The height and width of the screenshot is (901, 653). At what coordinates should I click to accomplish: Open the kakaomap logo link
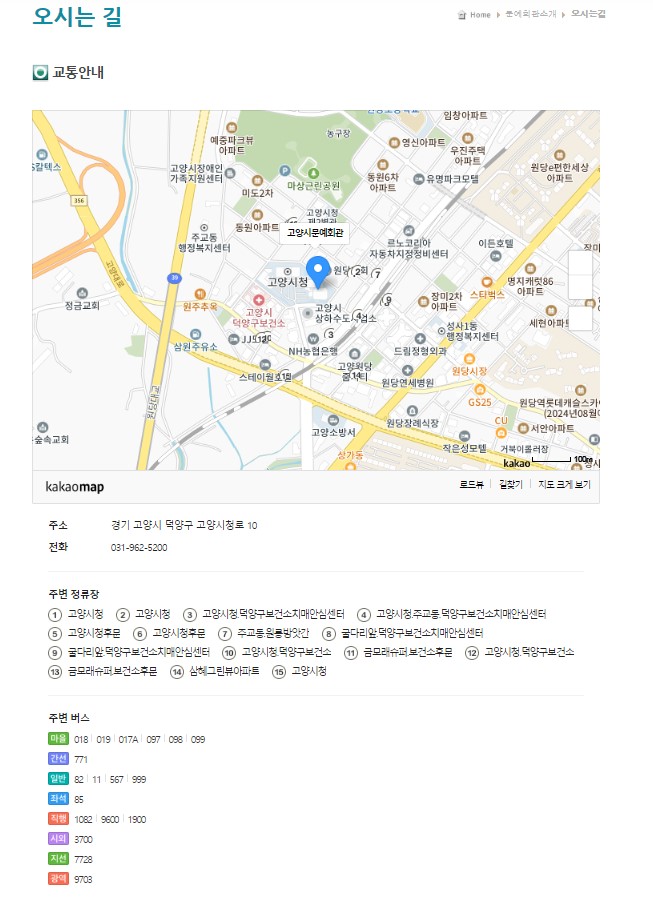(75, 487)
